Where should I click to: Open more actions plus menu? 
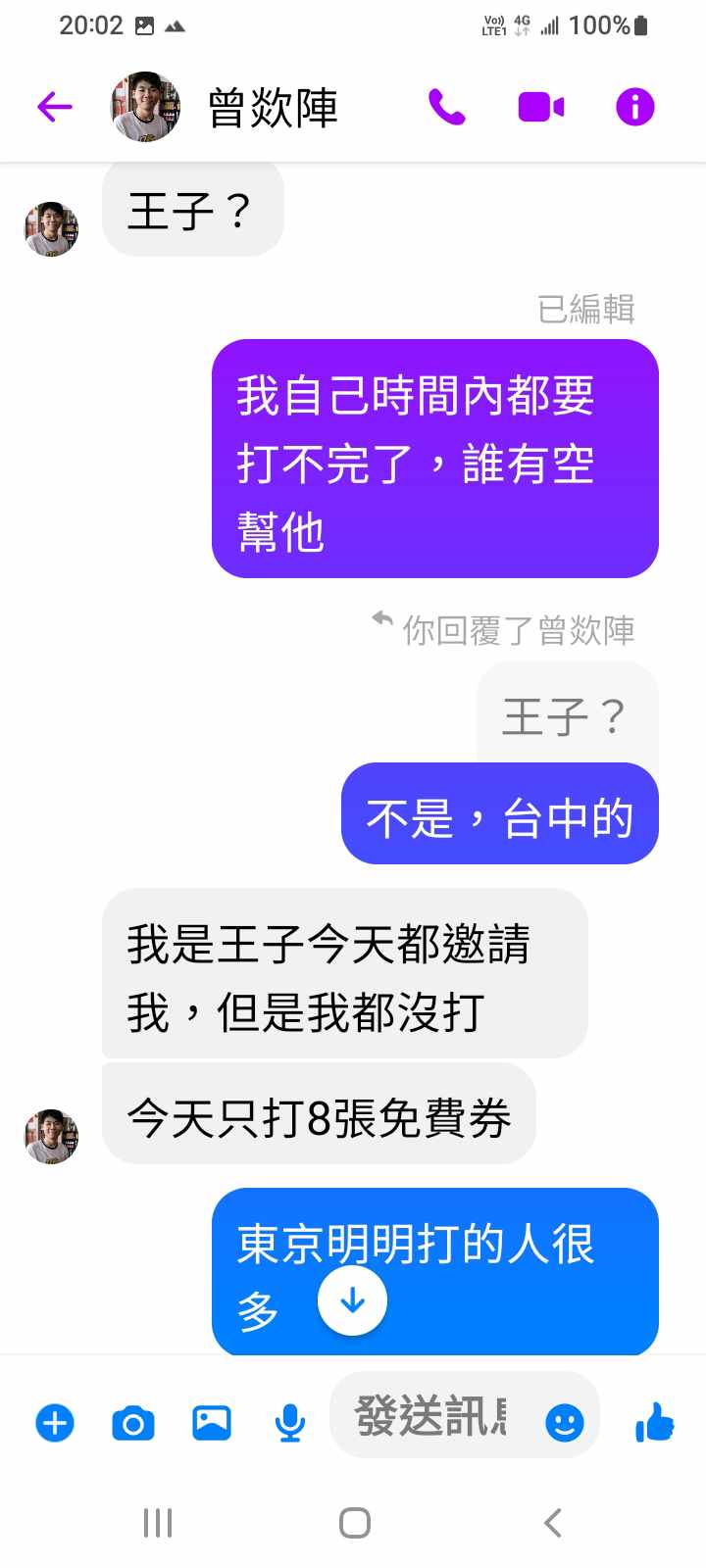(55, 1422)
